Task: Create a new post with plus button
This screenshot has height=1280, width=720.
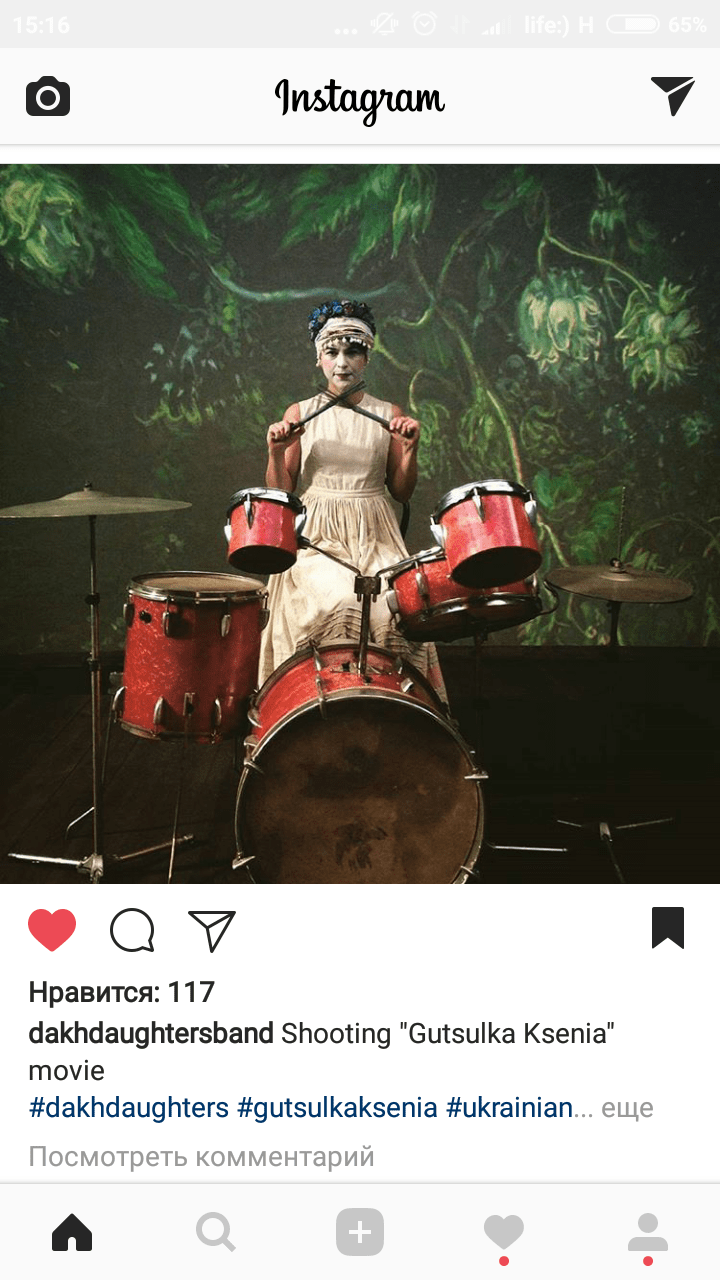Action: coord(360,1232)
